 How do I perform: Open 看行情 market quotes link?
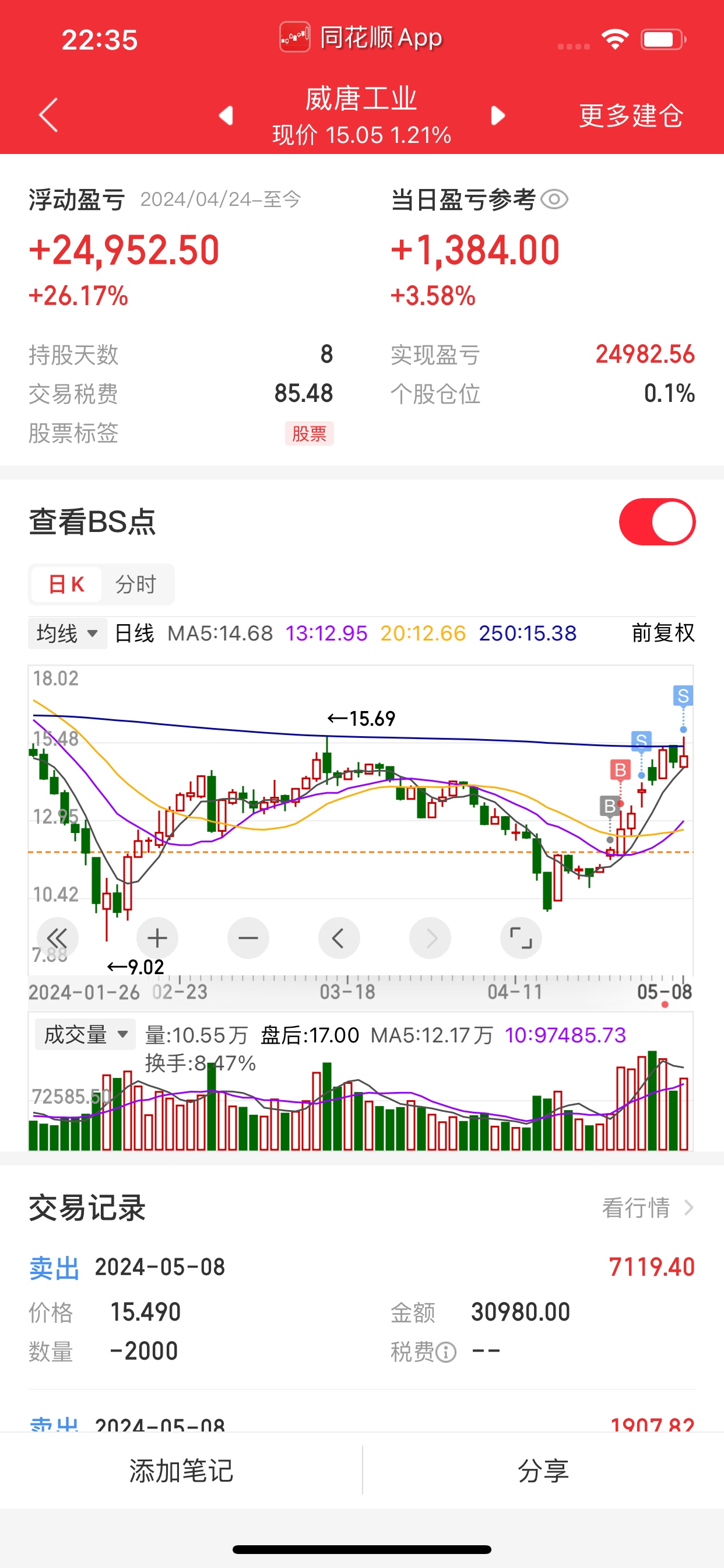[x=646, y=1207]
